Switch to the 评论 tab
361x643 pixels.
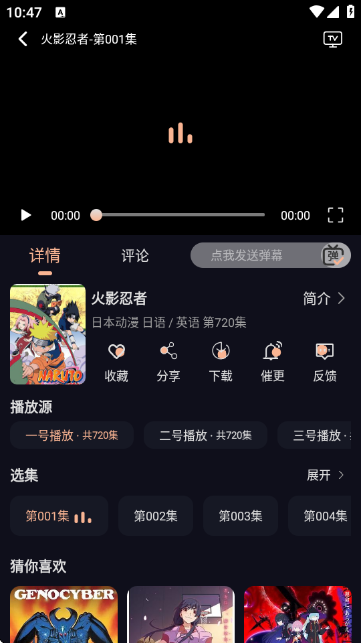point(135,255)
